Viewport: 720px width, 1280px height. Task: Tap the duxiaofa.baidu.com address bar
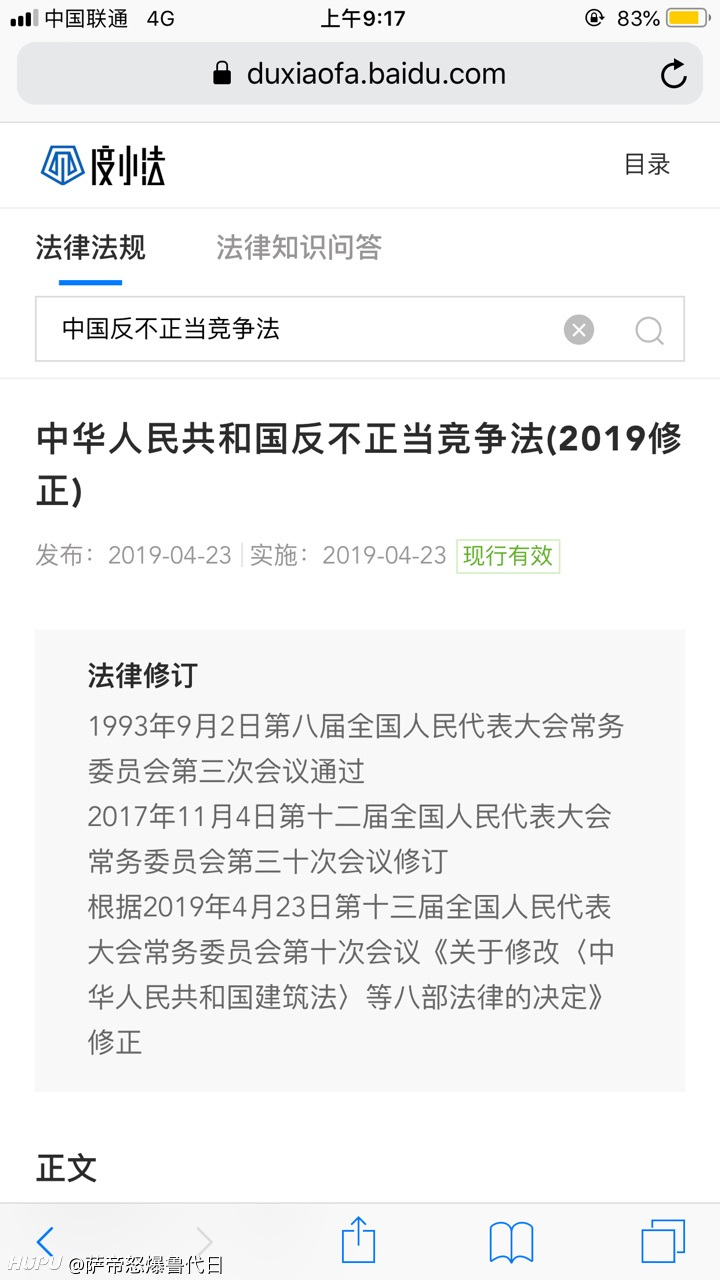click(360, 74)
